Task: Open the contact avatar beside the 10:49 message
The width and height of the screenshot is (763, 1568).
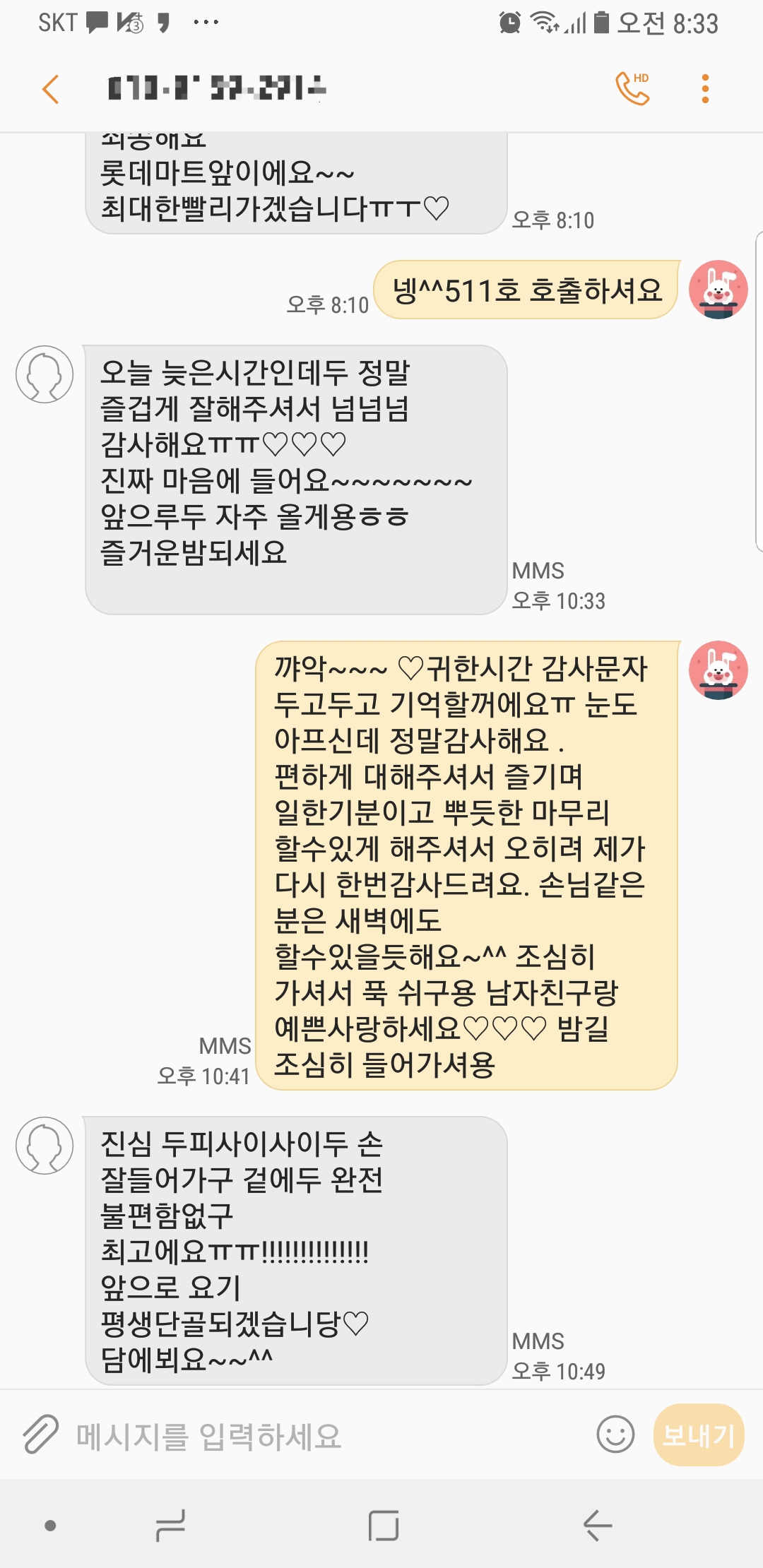Action: pos(45,1145)
